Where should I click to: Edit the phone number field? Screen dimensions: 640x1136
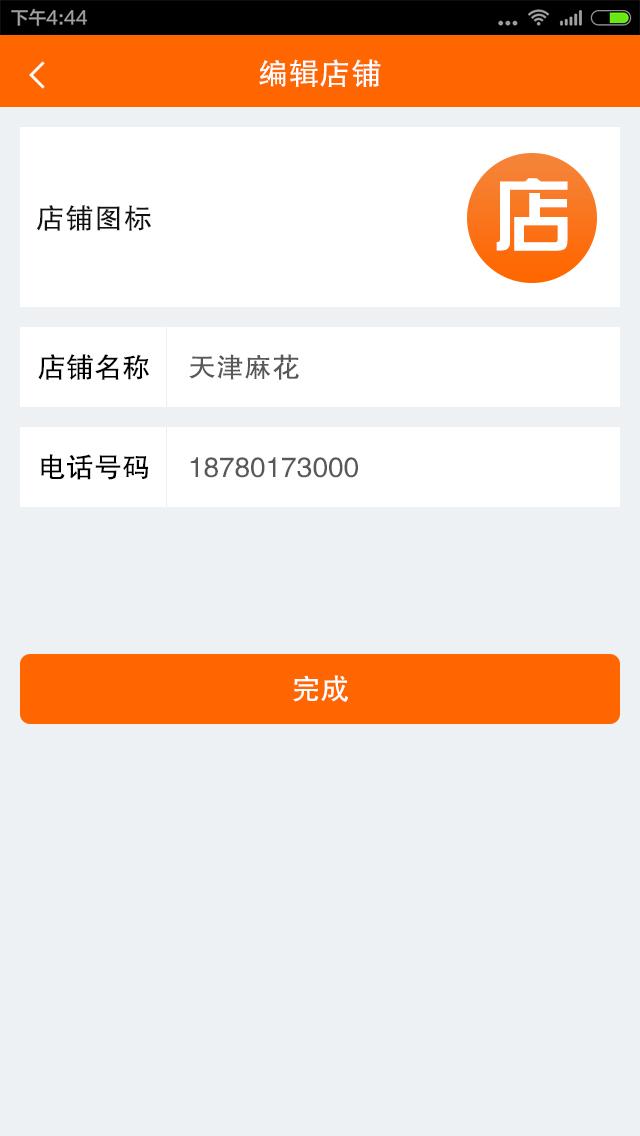click(392, 468)
